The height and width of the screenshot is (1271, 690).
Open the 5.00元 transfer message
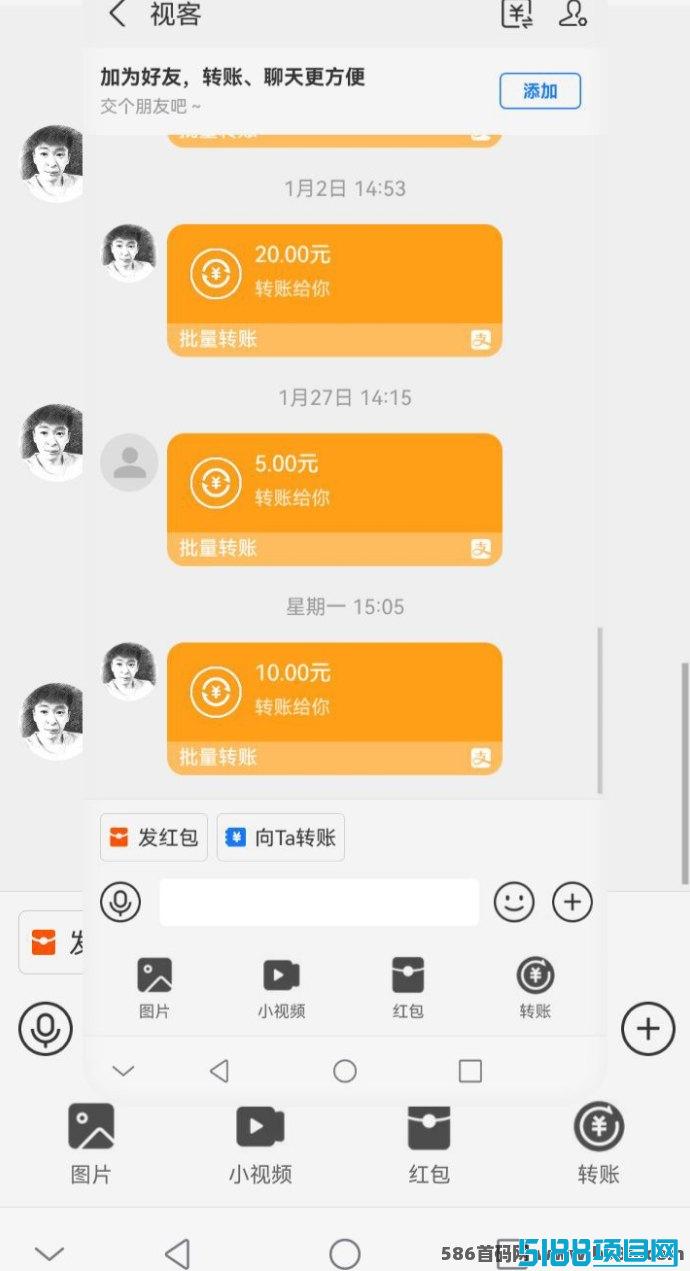[334, 499]
